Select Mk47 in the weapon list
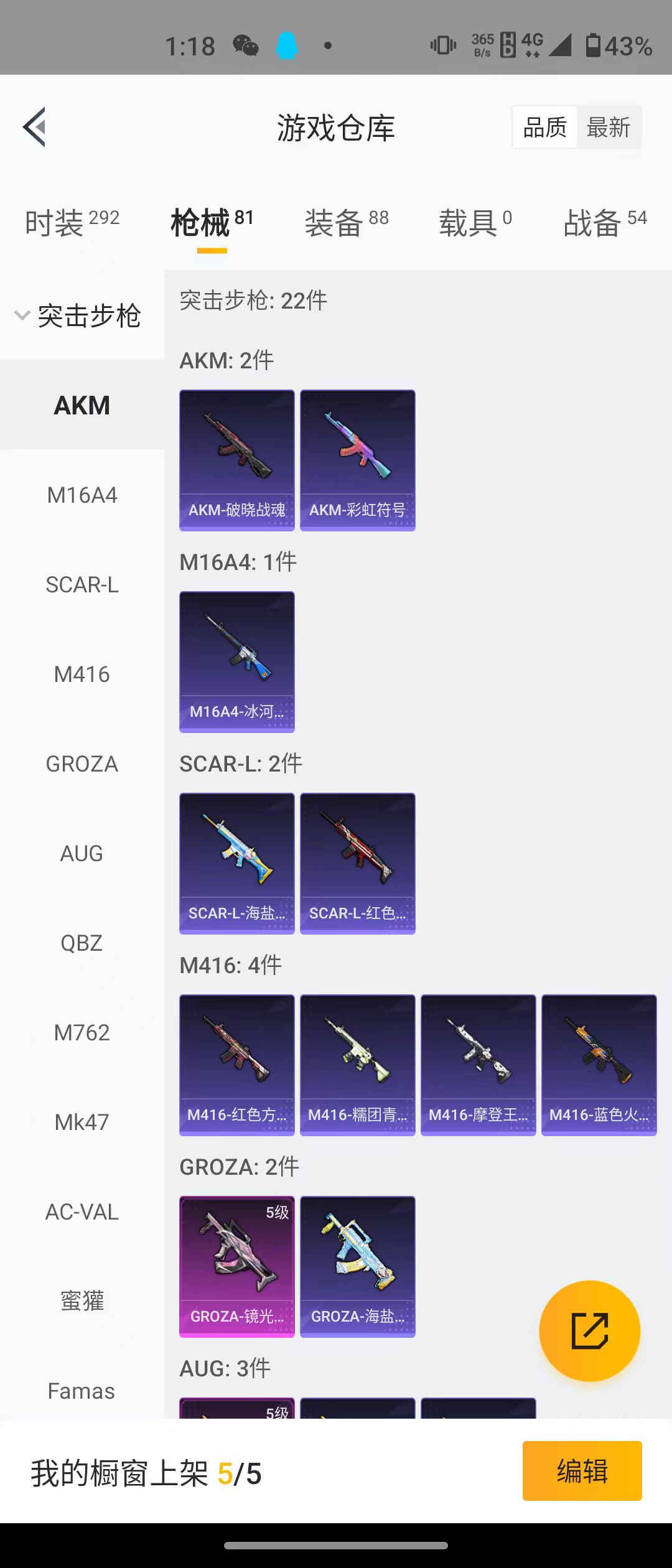This screenshot has height=1568, width=672. tap(82, 1122)
